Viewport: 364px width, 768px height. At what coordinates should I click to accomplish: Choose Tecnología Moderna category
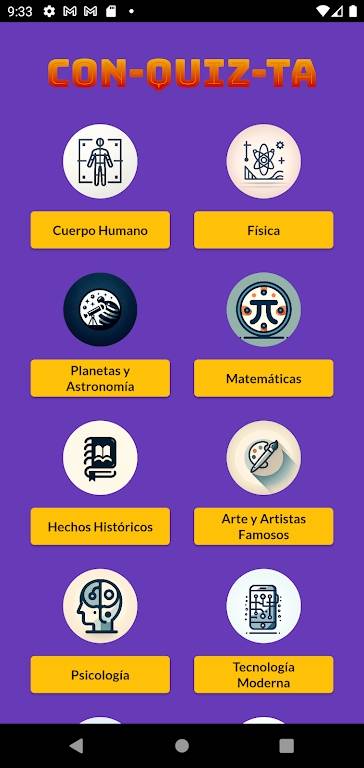pyautogui.click(x=264, y=674)
